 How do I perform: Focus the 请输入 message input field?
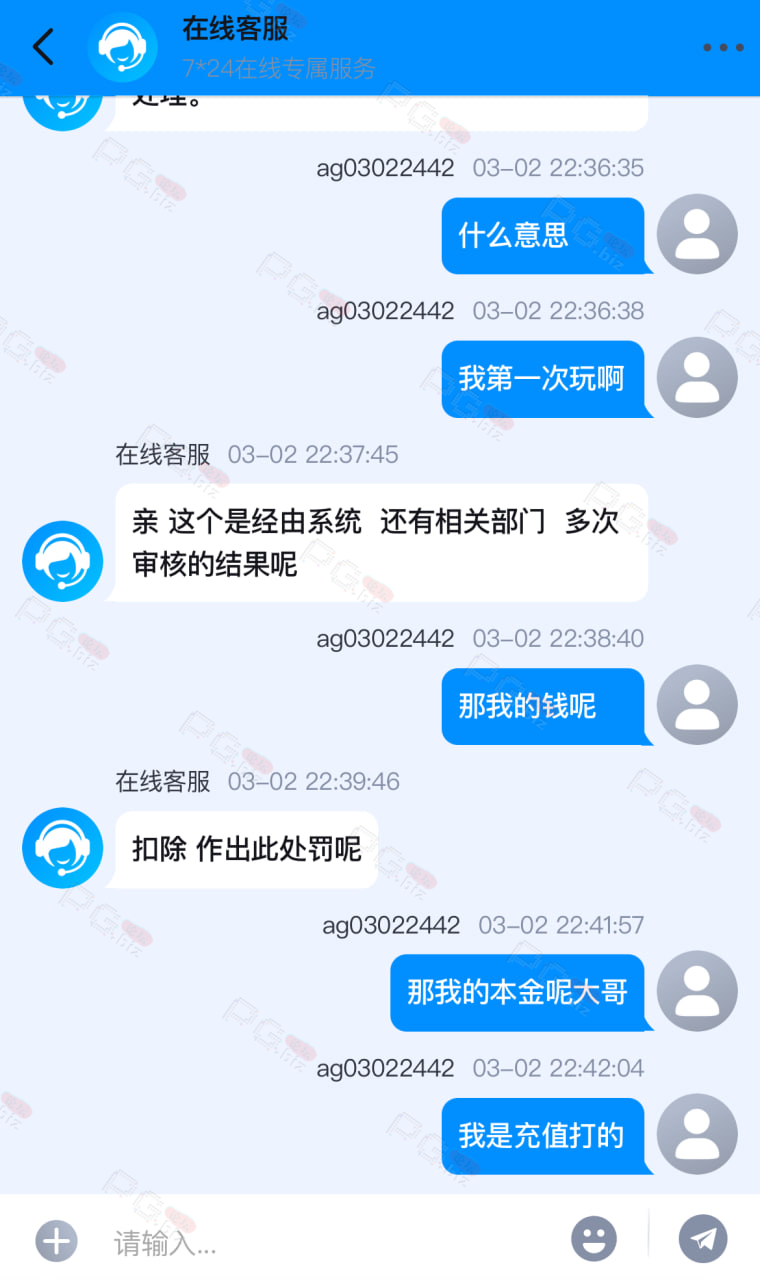pyautogui.click(x=330, y=1242)
